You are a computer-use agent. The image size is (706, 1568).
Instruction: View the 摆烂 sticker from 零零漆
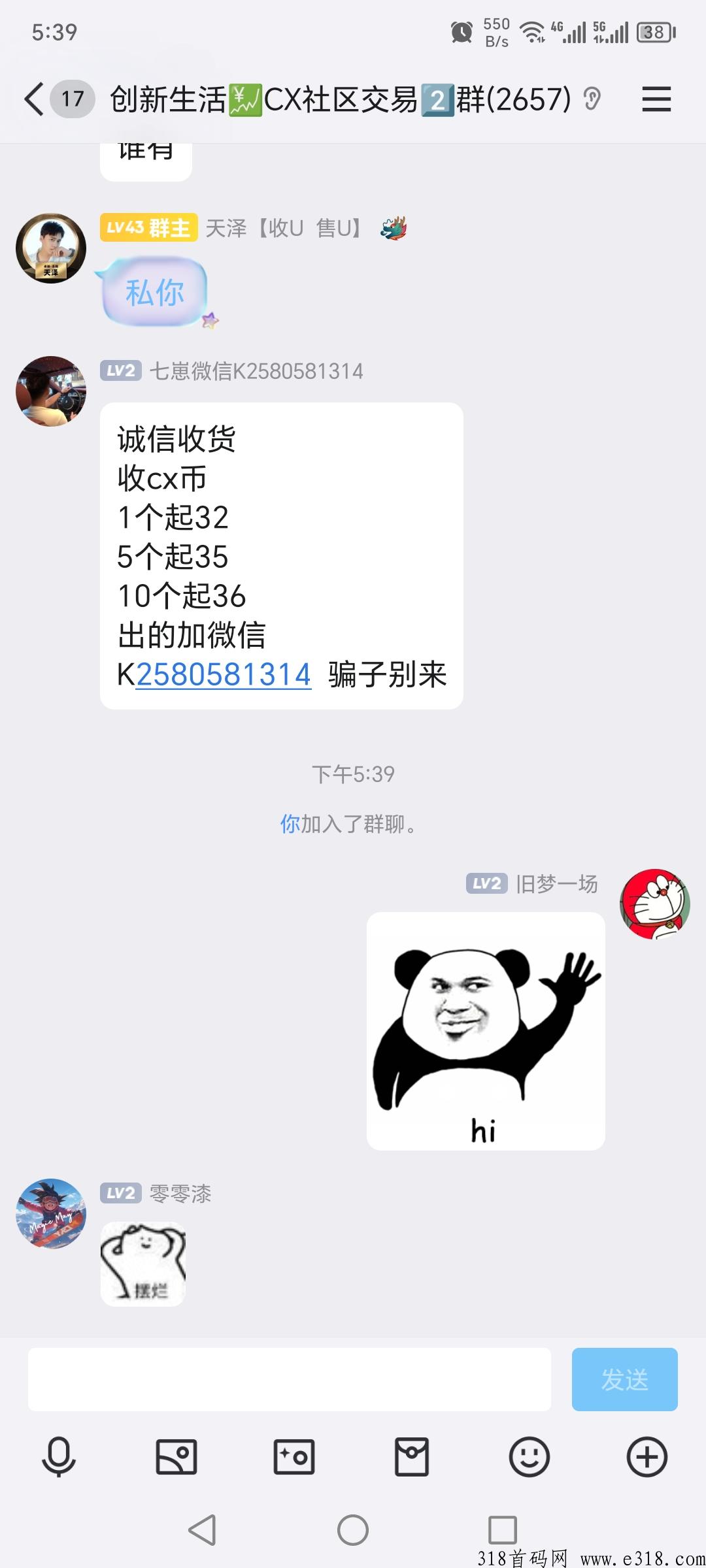143,1264
